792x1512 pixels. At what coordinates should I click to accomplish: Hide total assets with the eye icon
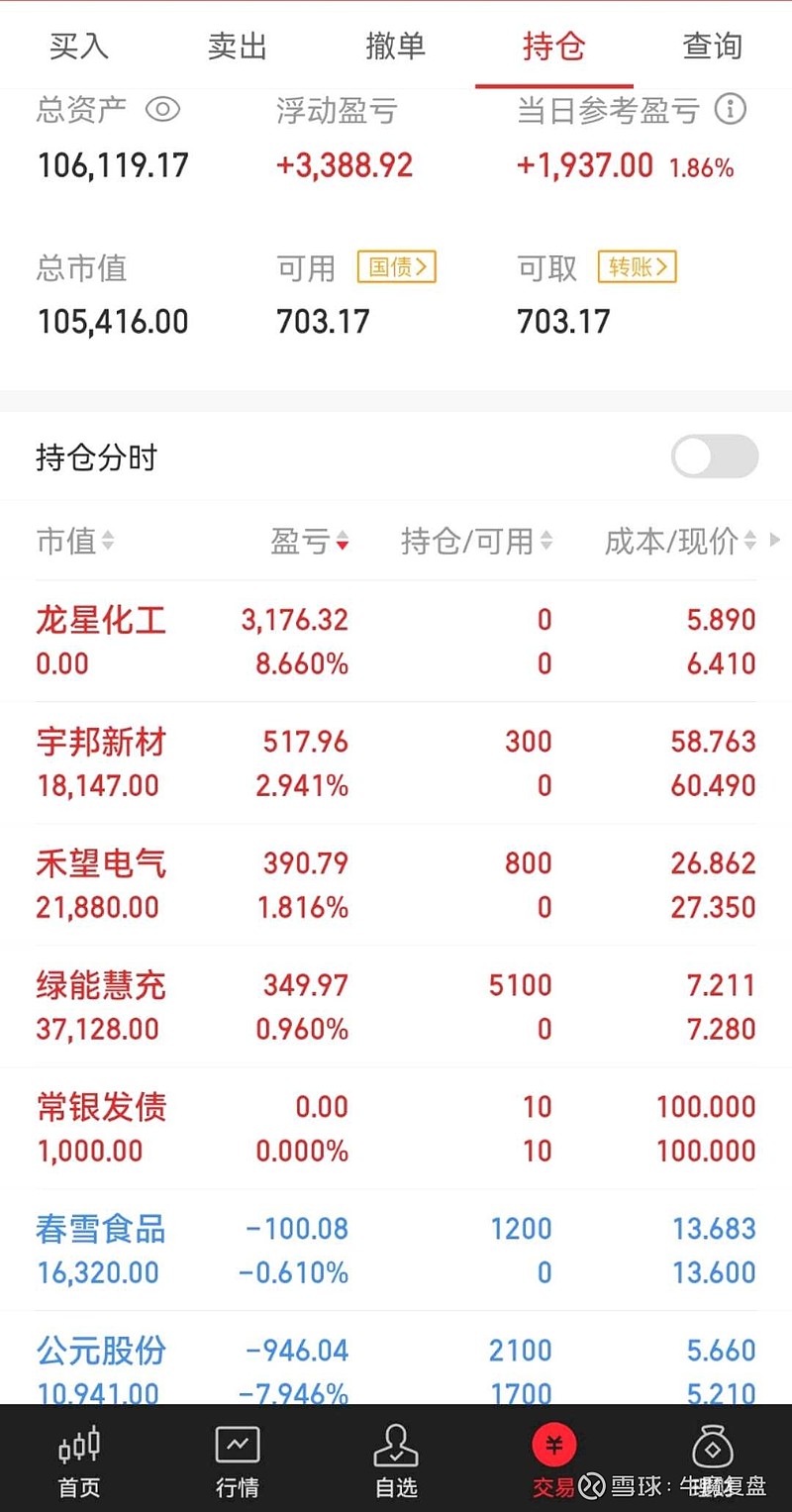click(163, 109)
